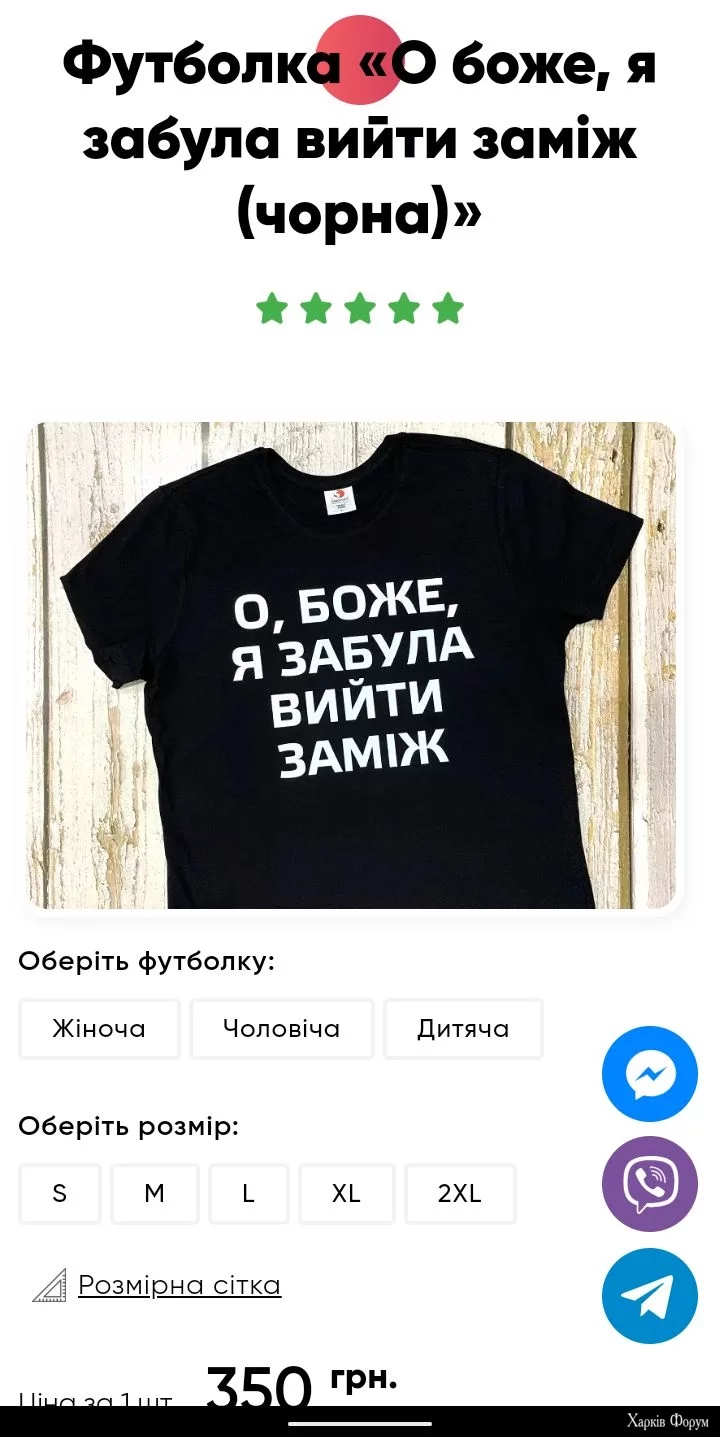Contact the shop via Facebook Messenger

coord(650,1075)
